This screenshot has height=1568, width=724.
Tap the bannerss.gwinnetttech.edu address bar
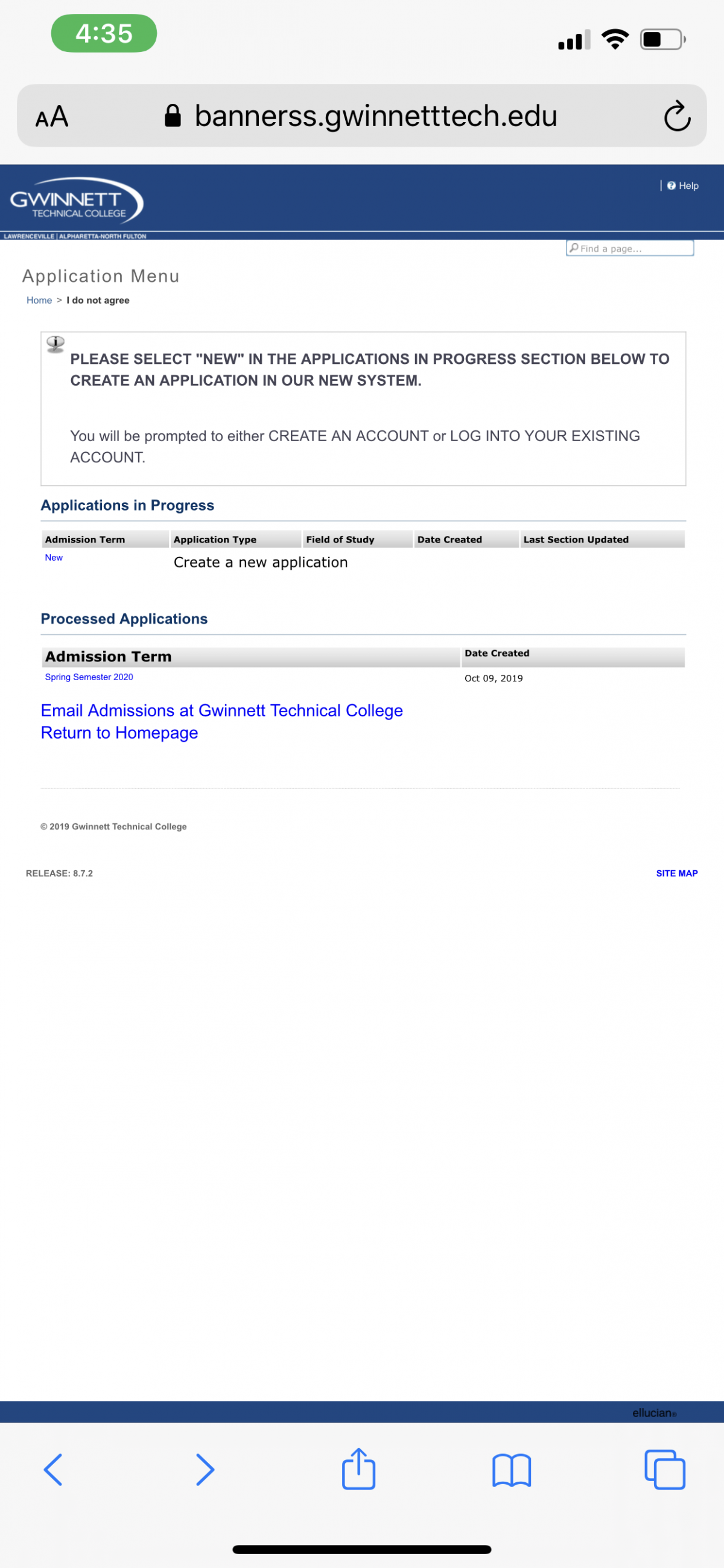click(x=361, y=116)
